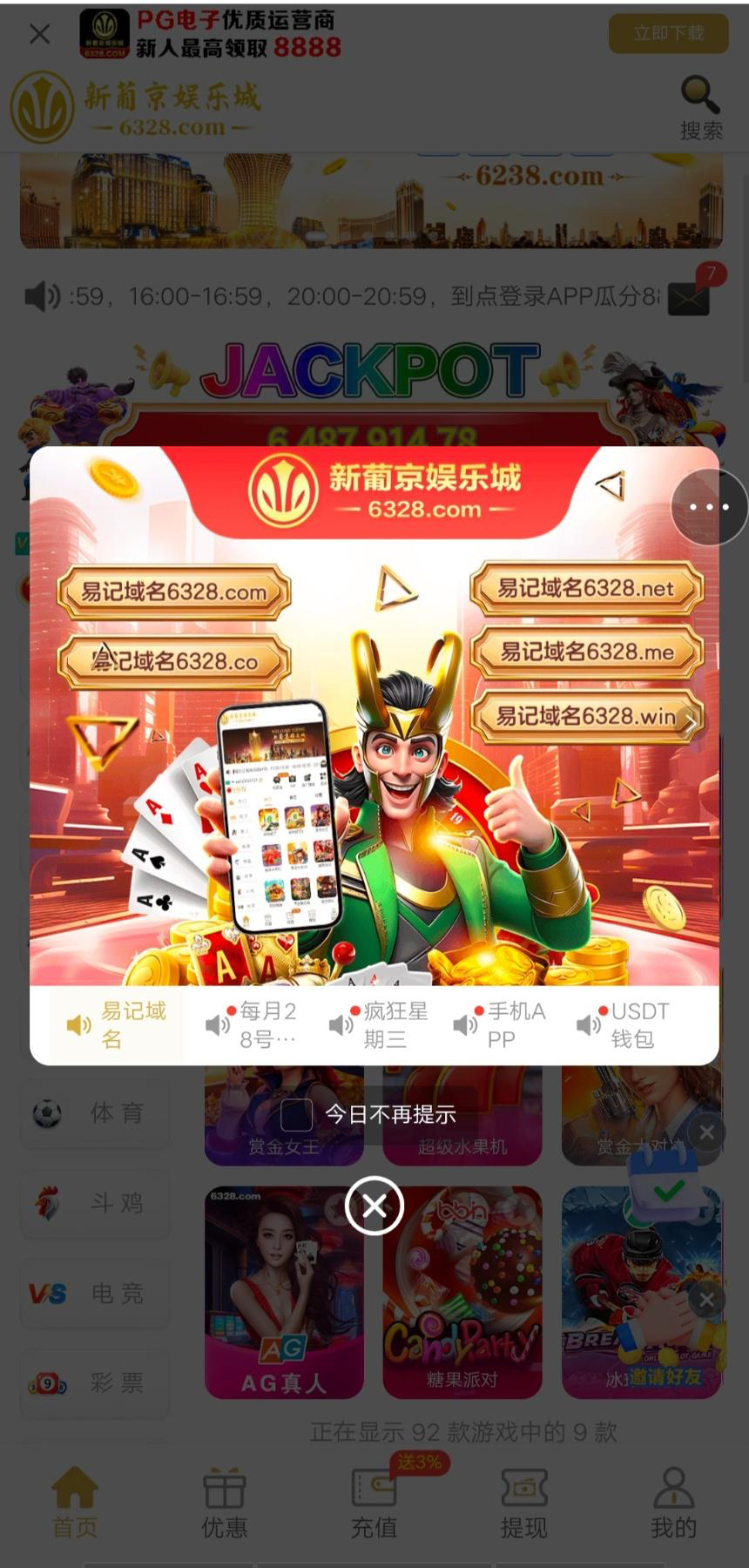The width and height of the screenshot is (749, 1568).
Task: Switch to the 提现 tab
Action: pos(524,1502)
